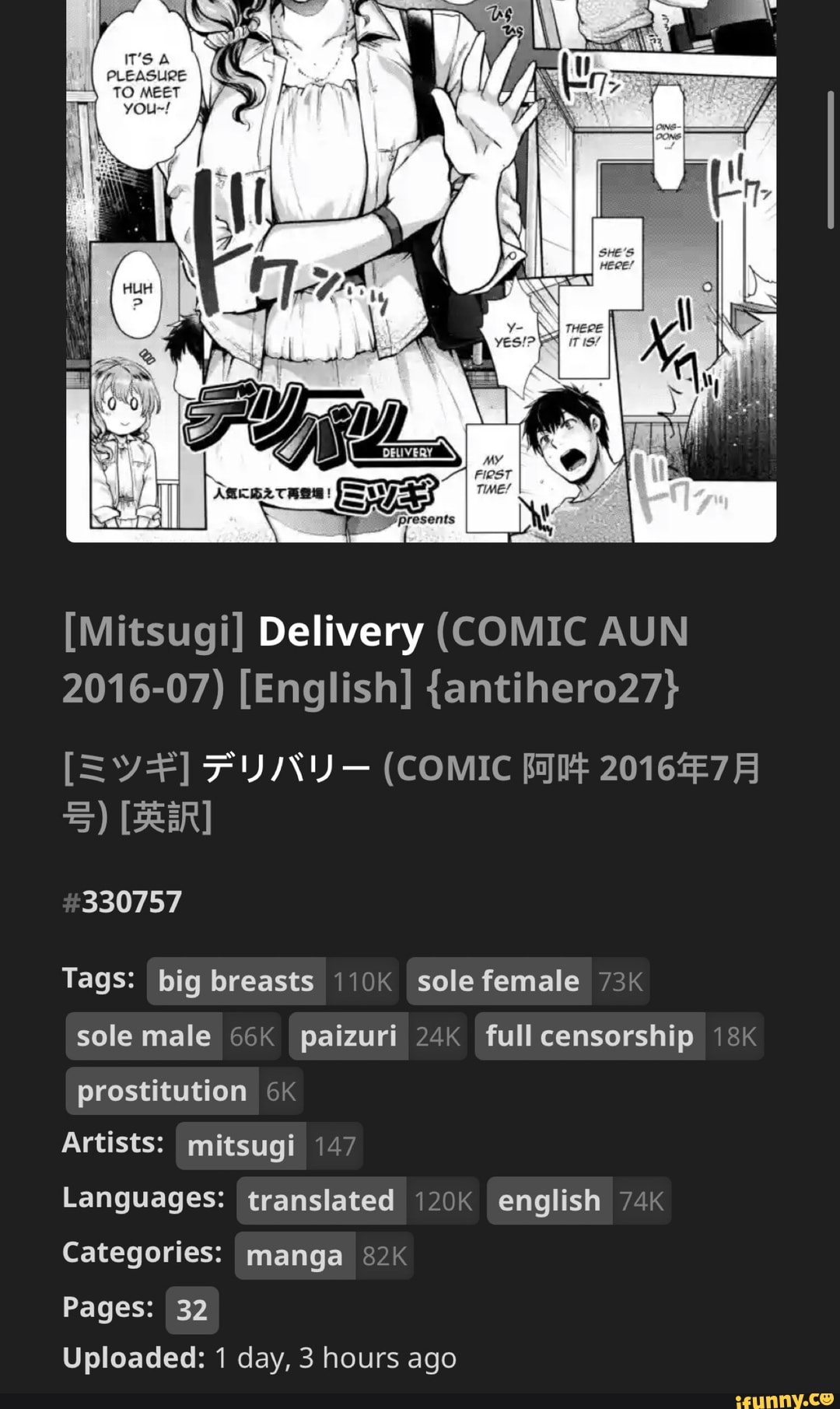The width and height of the screenshot is (840, 1409).
Task: Filter by the translated language tag
Action: click(x=358, y=1200)
